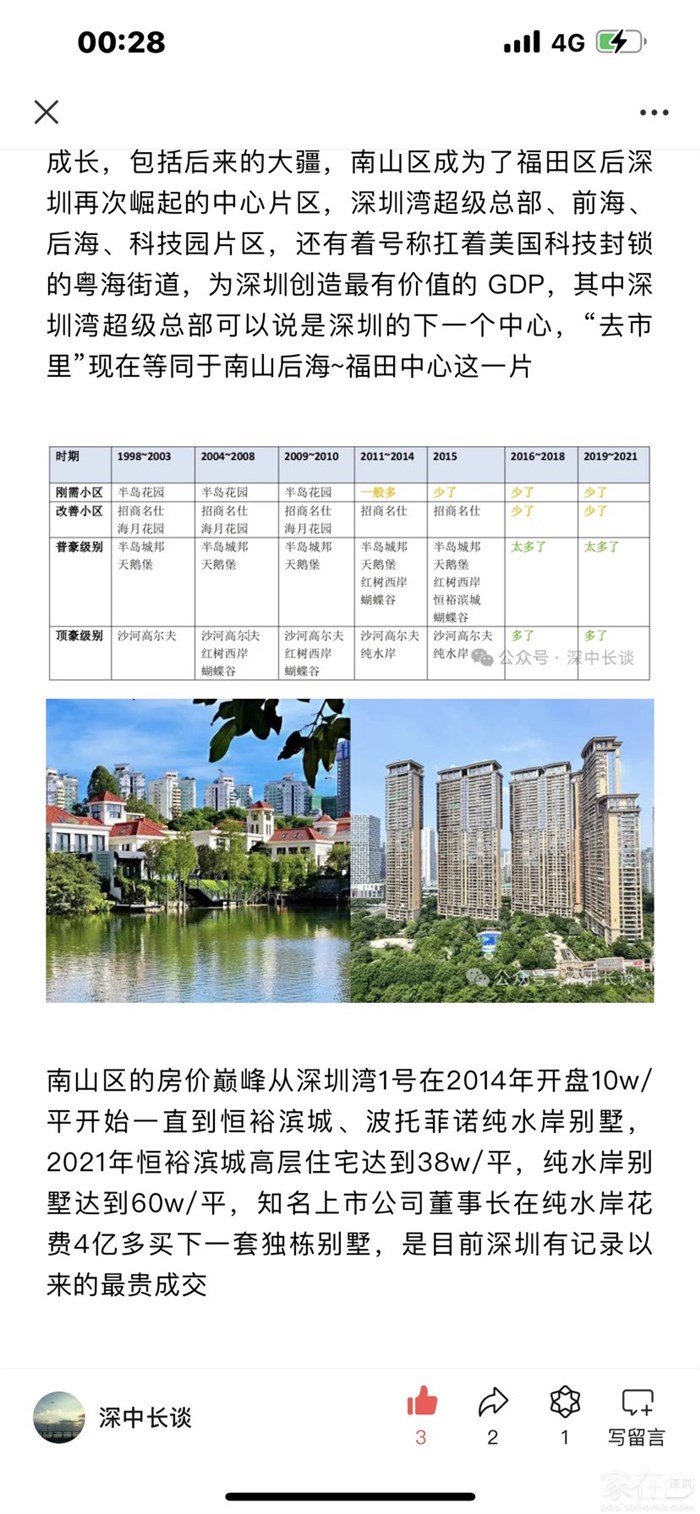Tap the thumbs-up like icon
700x1514 pixels.
(422, 1403)
